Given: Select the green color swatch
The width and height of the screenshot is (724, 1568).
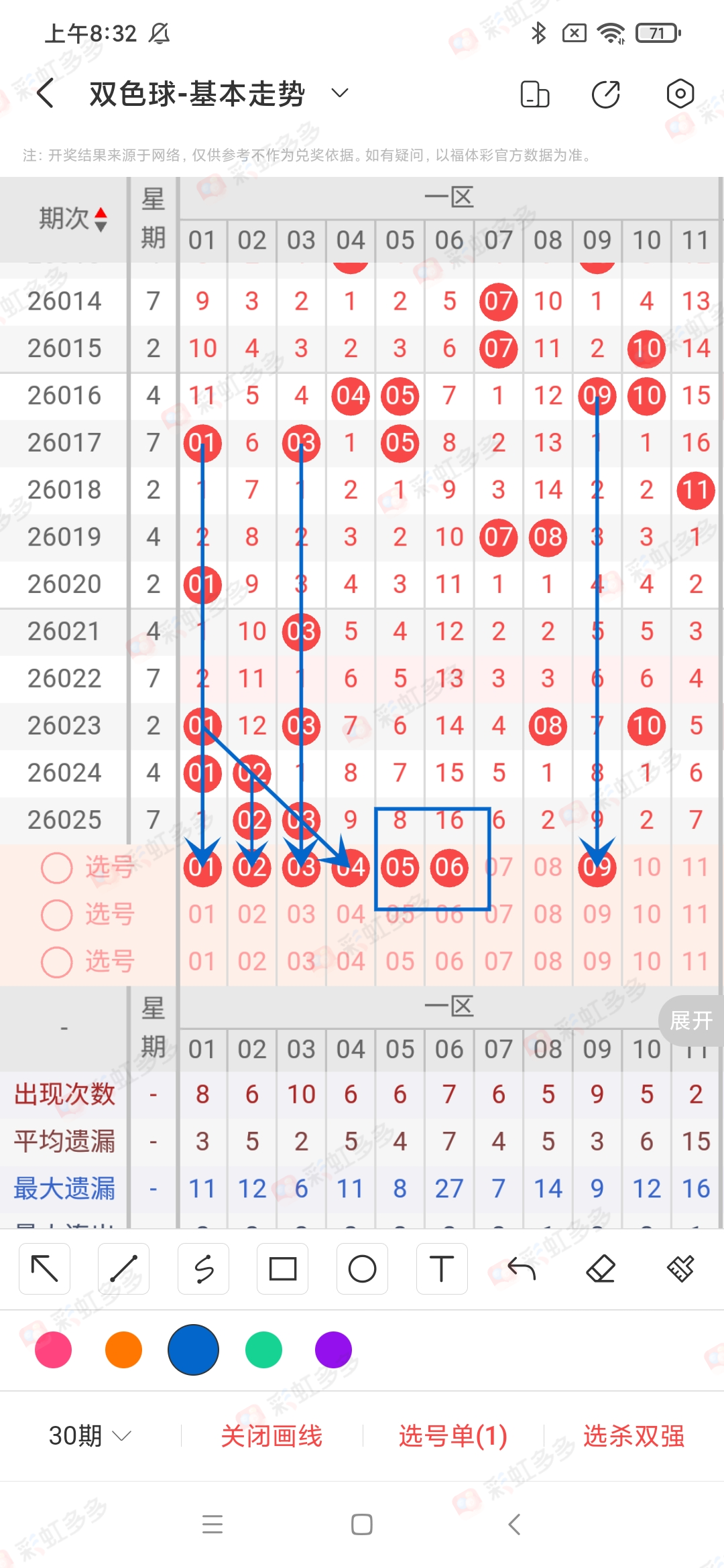Looking at the screenshot, I should pyautogui.click(x=263, y=1350).
